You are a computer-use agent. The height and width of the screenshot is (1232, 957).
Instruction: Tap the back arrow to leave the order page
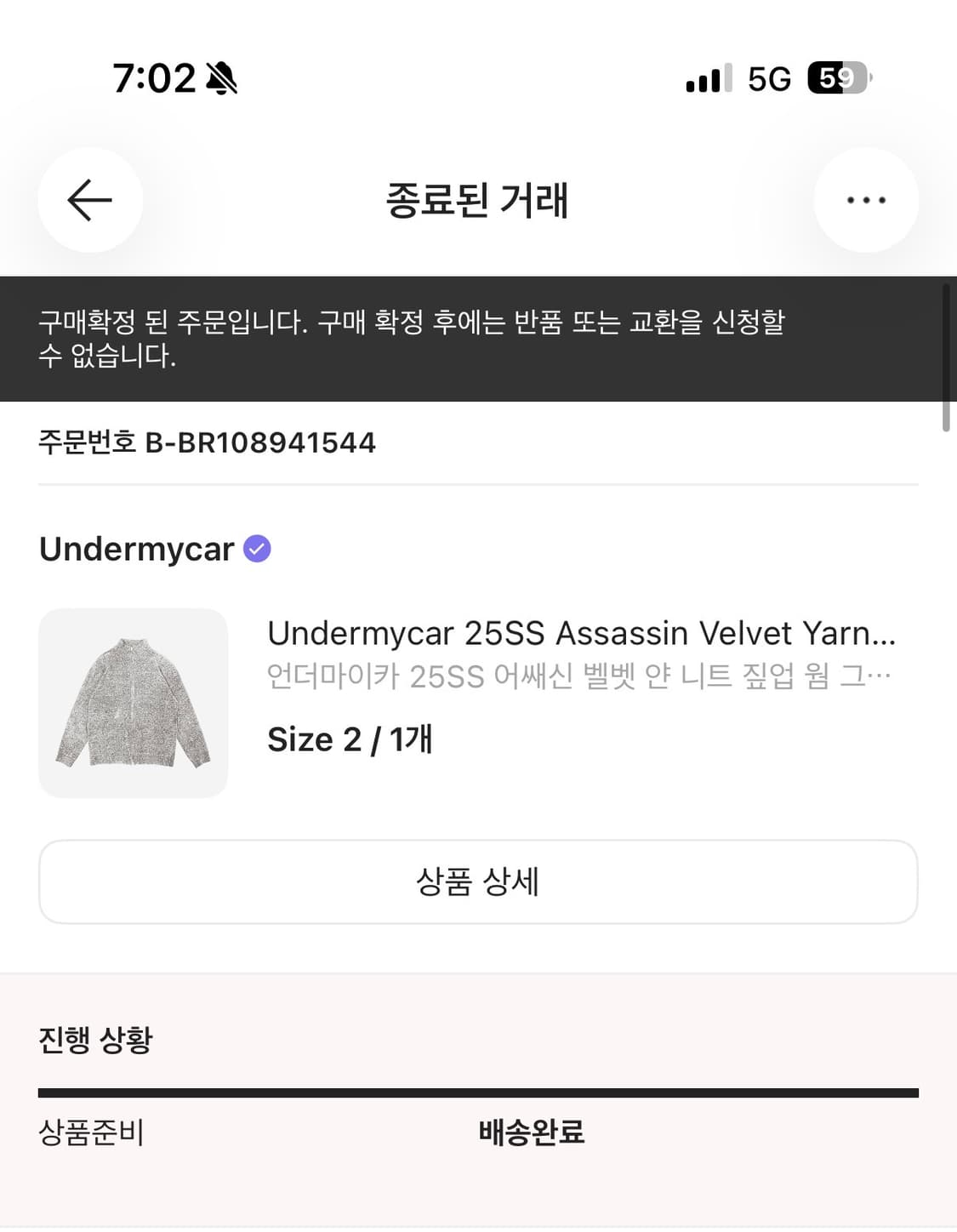[89, 200]
